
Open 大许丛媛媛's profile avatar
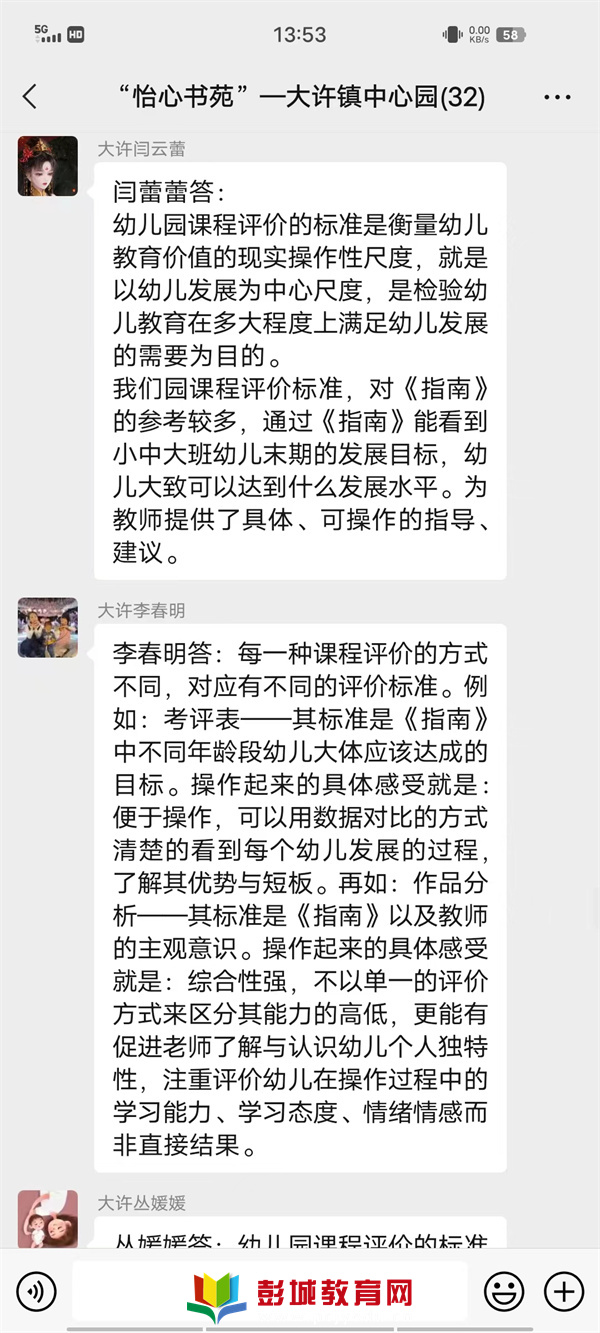[47, 1218]
